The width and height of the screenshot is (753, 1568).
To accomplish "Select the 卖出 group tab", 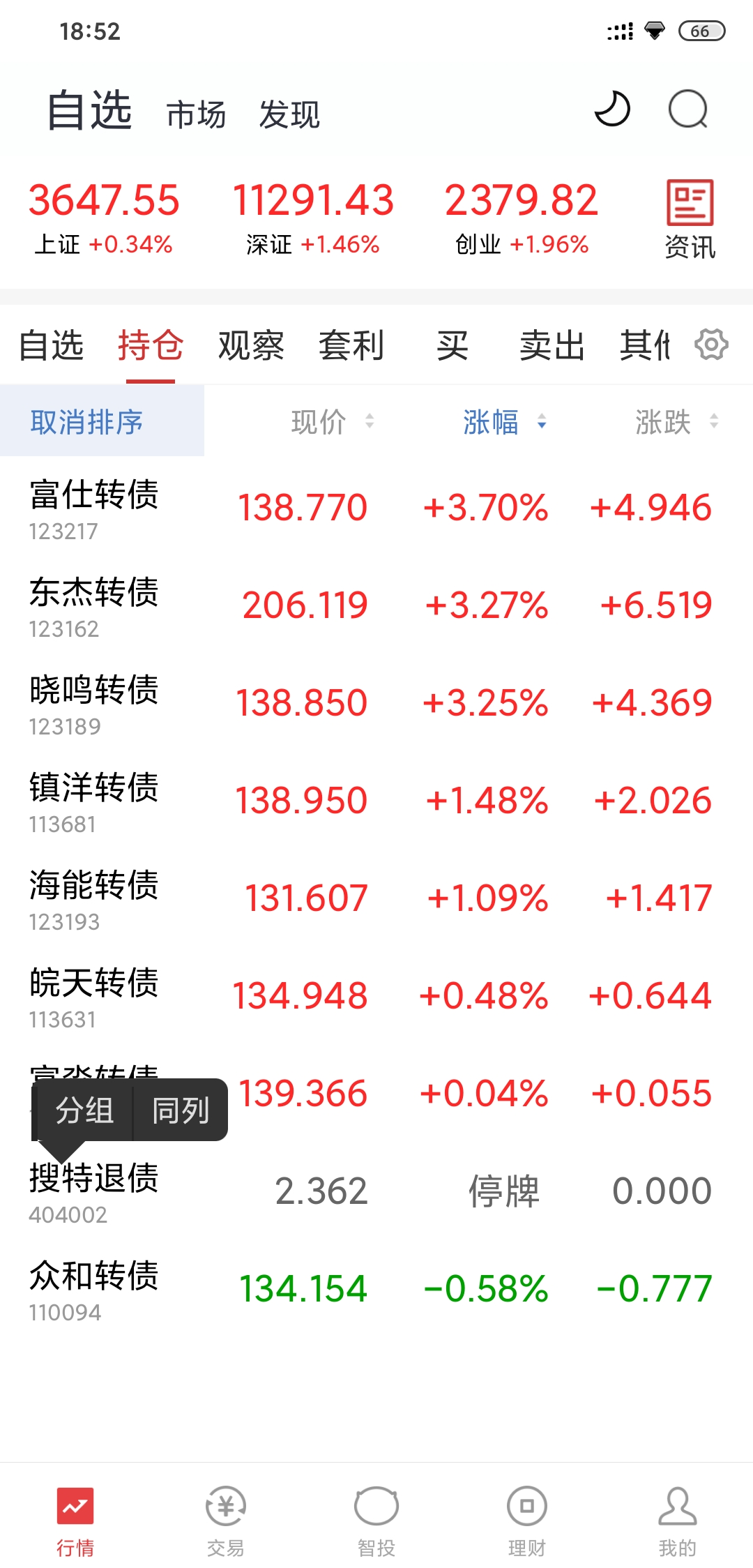I will pos(552,346).
